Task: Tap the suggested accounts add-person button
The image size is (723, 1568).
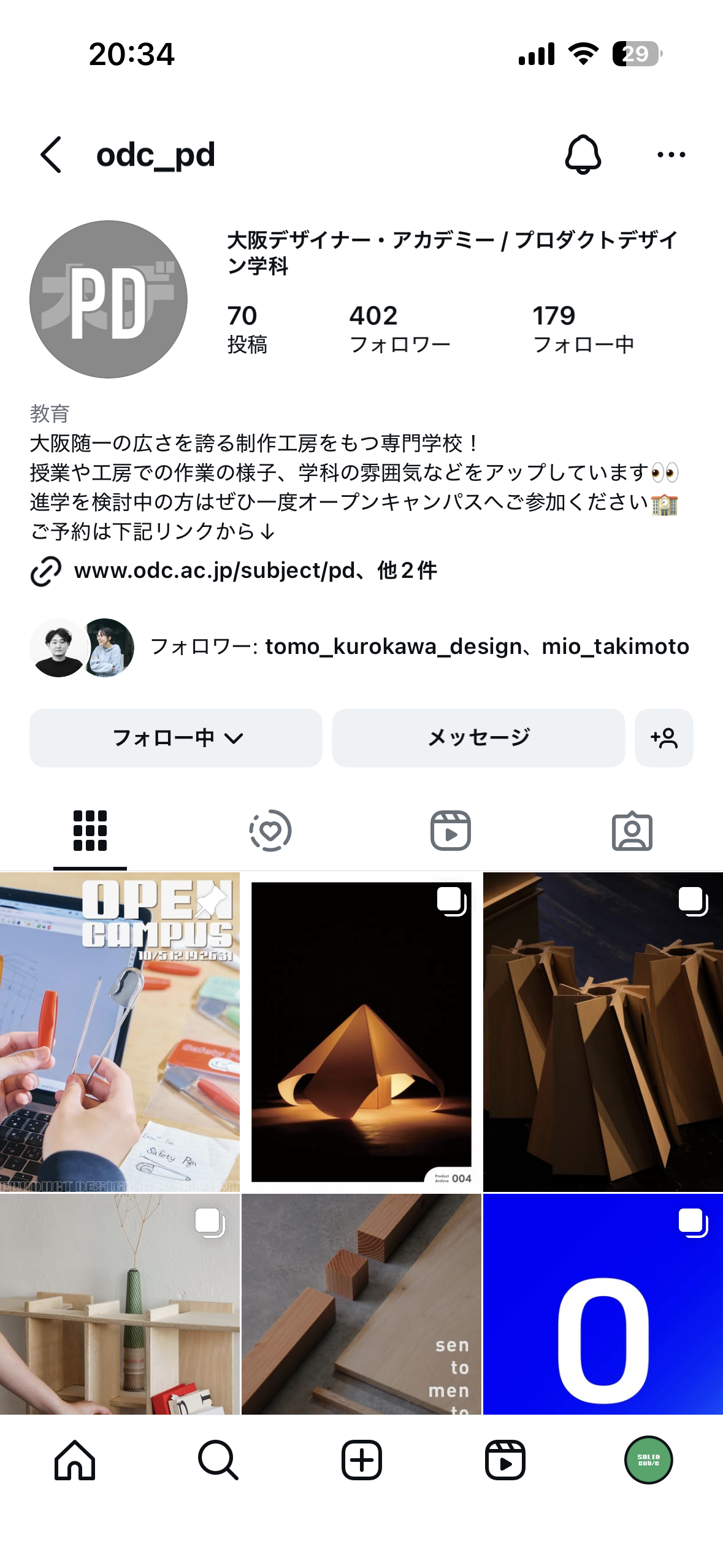Action: [664, 738]
